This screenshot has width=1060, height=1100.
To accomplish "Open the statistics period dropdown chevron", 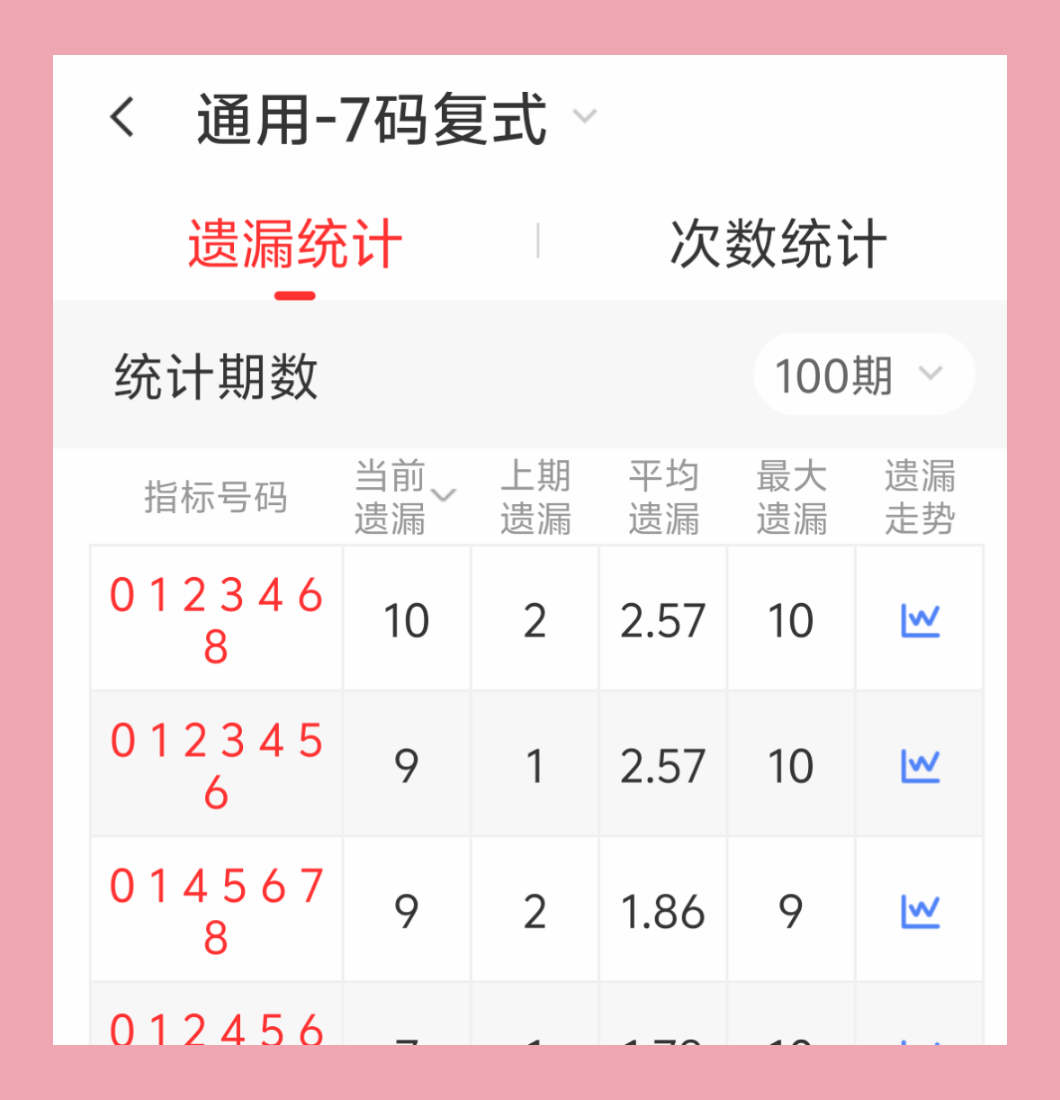I will point(930,373).
